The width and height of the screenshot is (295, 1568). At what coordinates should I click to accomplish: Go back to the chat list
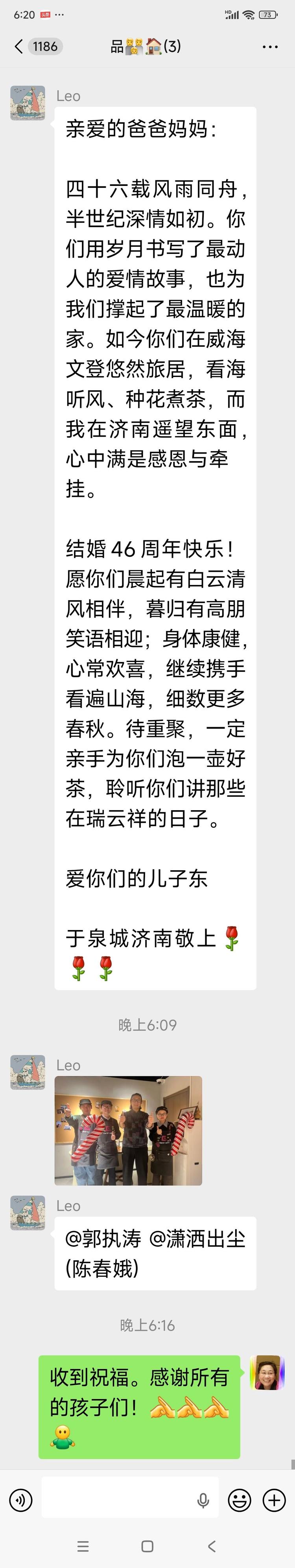18,46
